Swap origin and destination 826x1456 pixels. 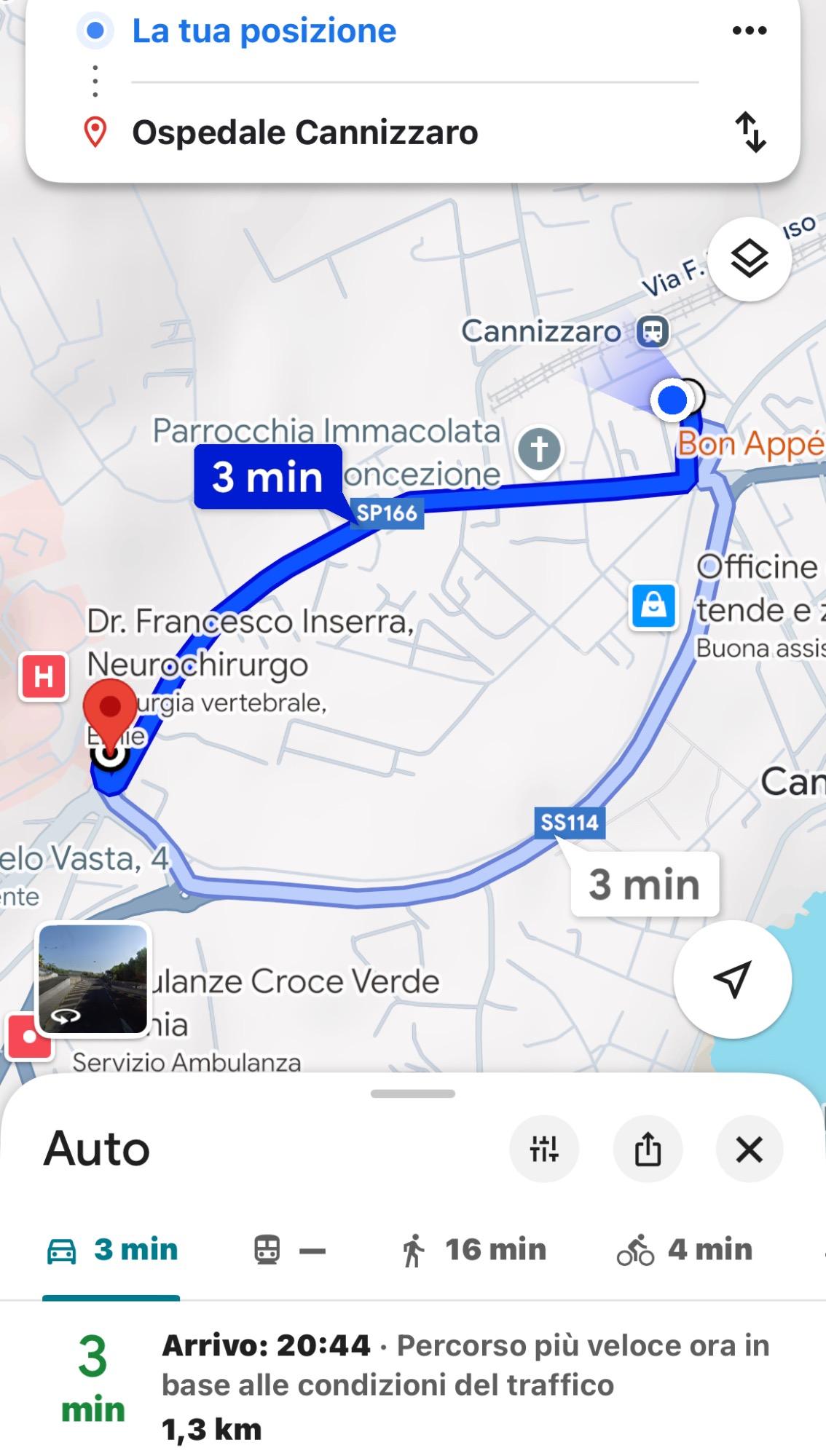click(x=750, y=132)
